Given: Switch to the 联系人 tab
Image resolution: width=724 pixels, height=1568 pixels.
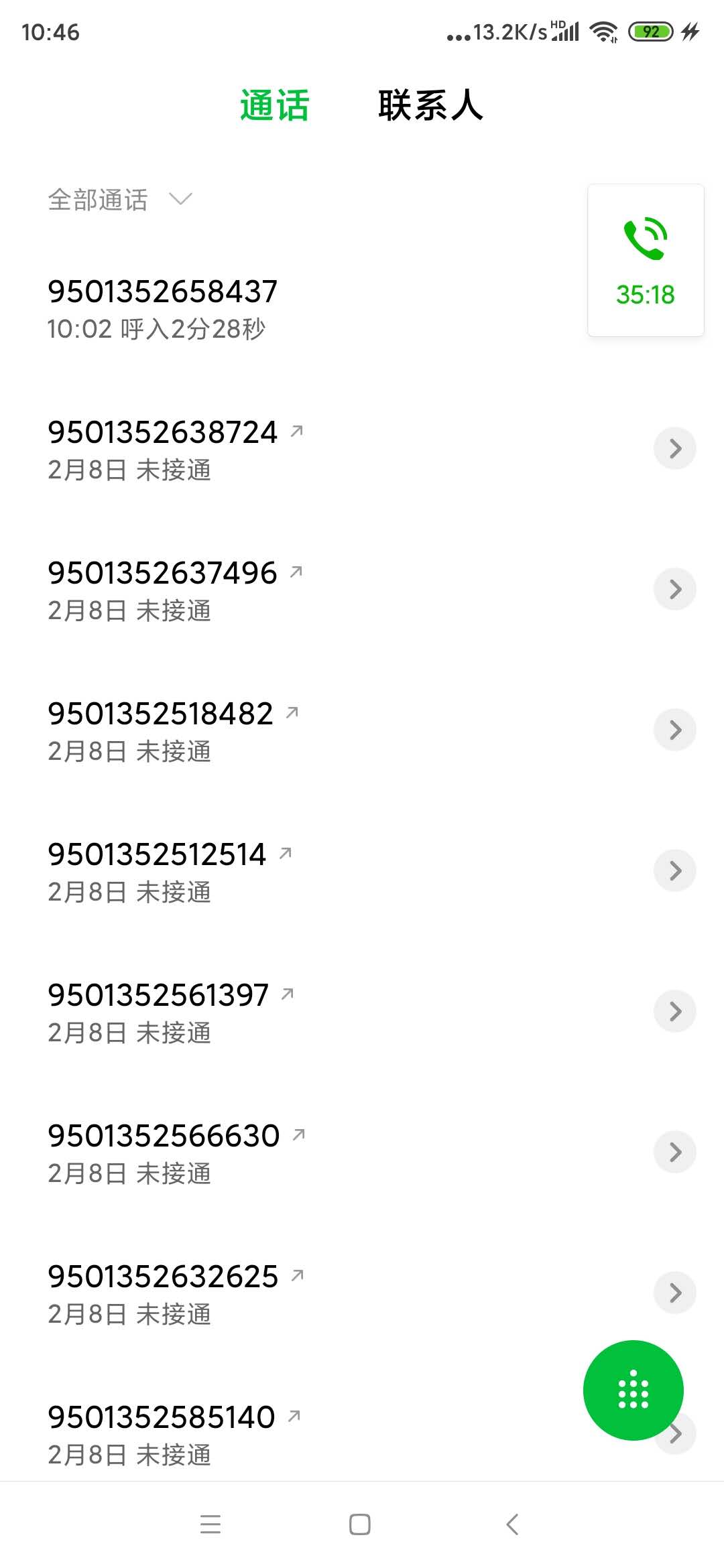Looking at the screenshot, I should (x=430, y=106).
